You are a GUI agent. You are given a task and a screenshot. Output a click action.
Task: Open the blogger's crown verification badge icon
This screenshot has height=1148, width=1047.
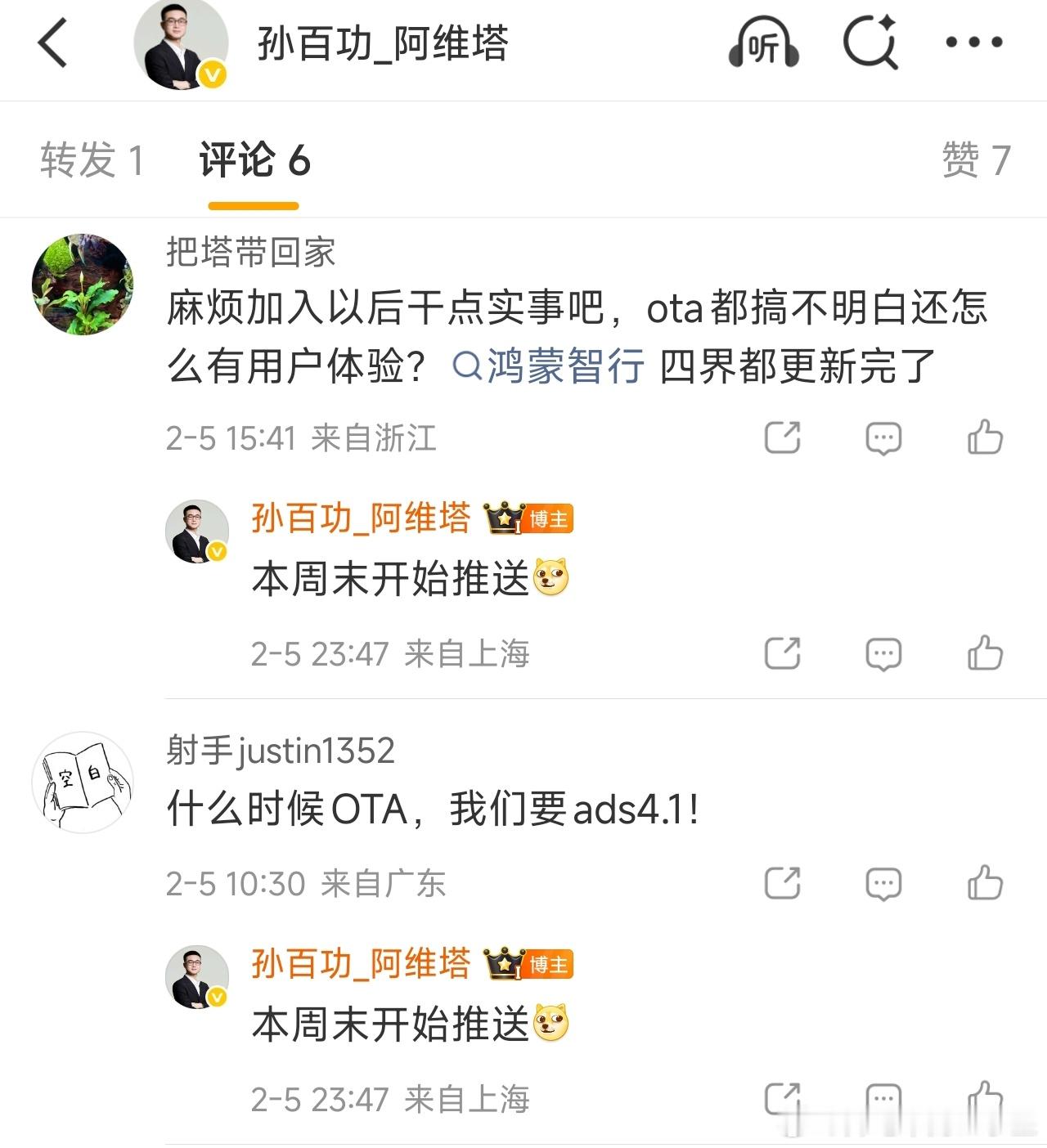505,518
